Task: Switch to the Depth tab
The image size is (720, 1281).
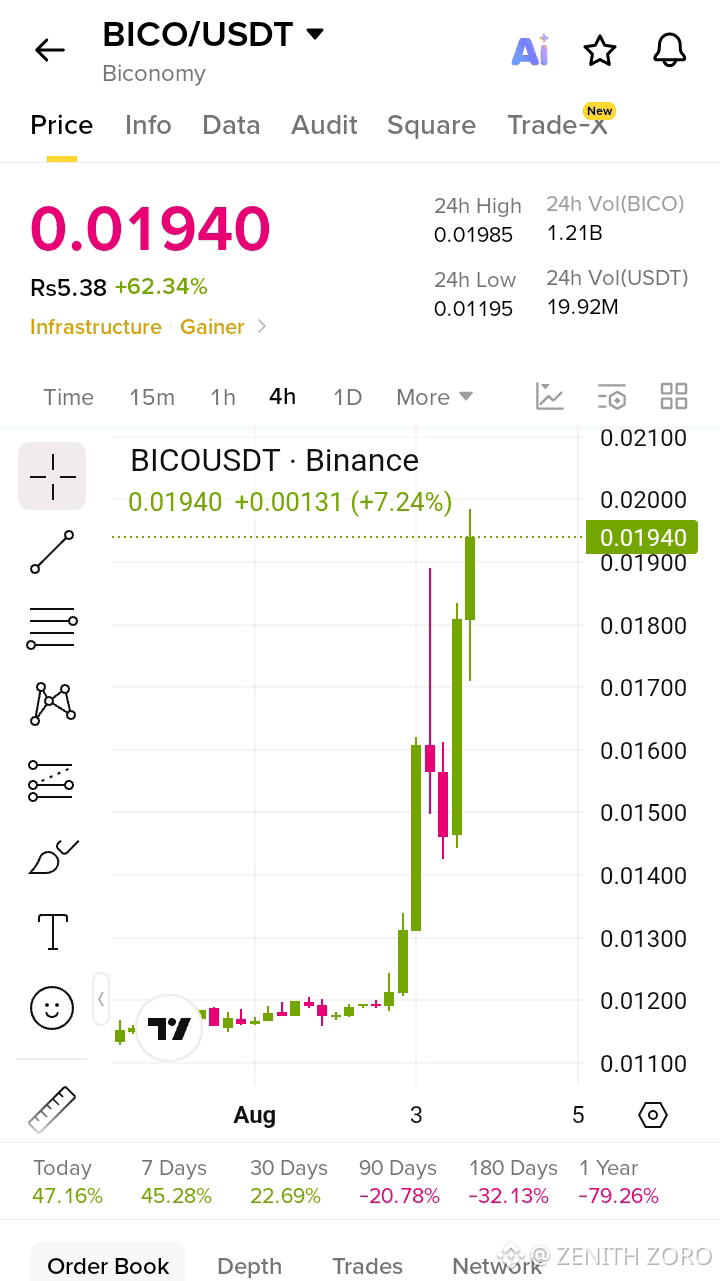Action: [x=249, y=1266]
